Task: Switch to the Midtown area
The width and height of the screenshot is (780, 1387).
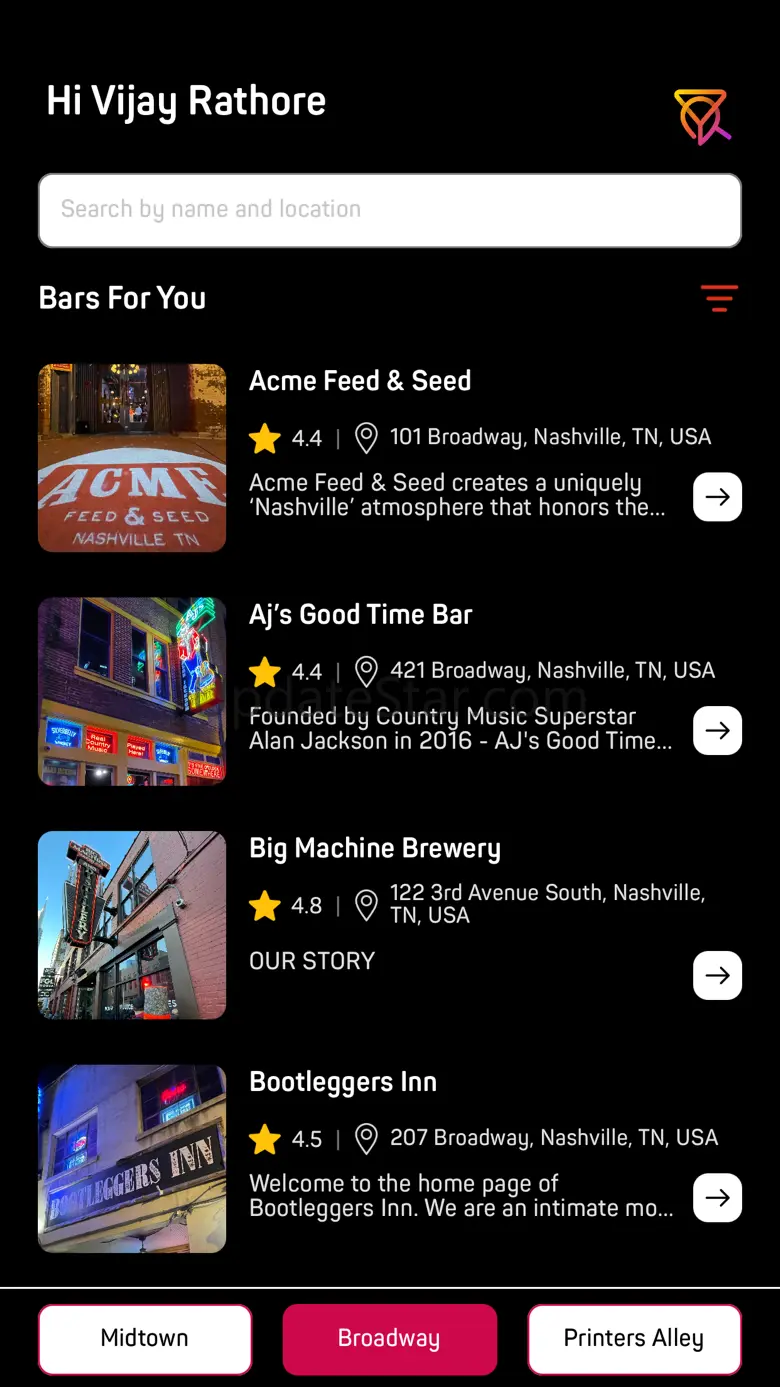Action: (145, 1339)
